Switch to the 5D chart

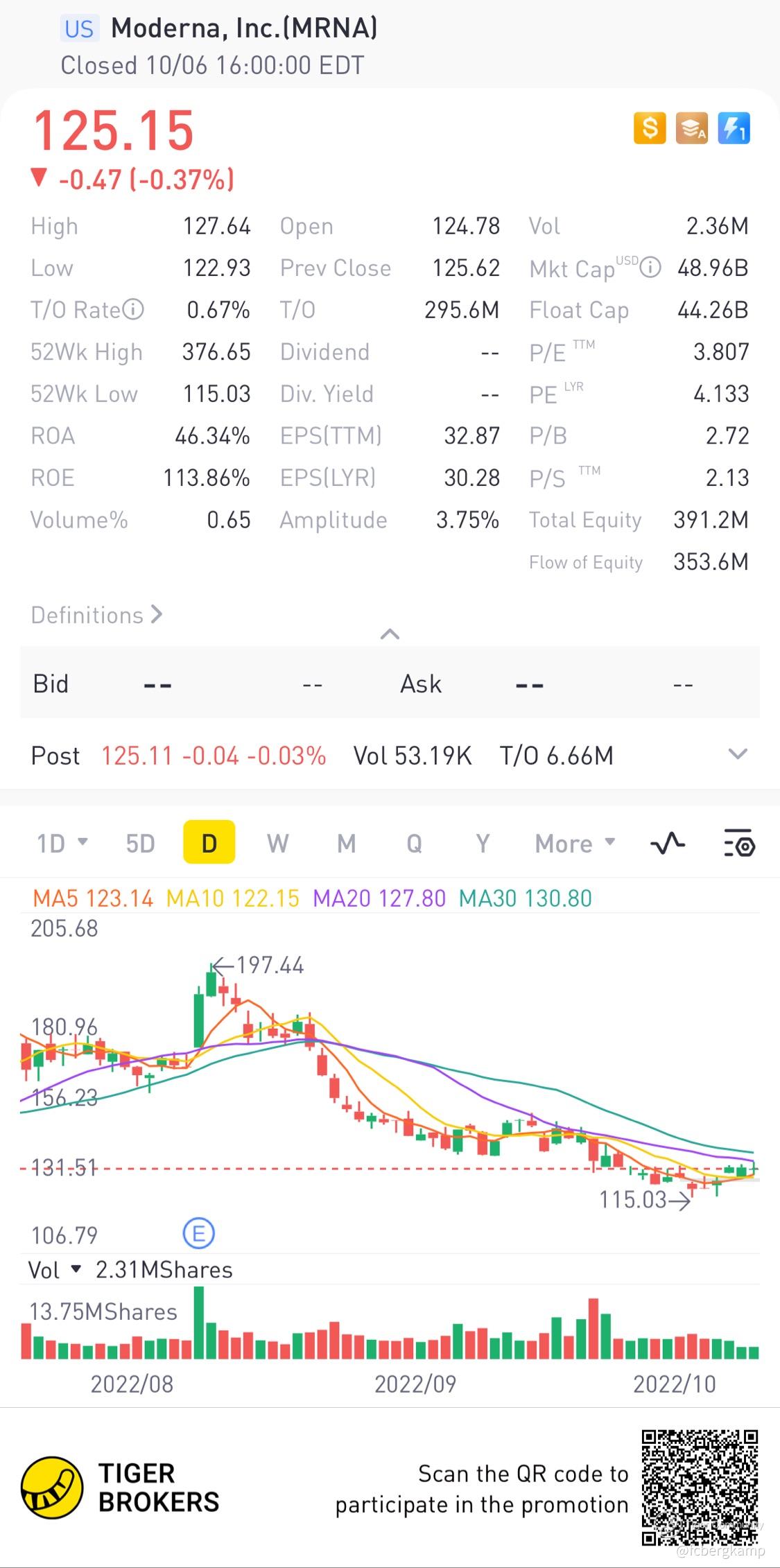(x=140, y=844)
